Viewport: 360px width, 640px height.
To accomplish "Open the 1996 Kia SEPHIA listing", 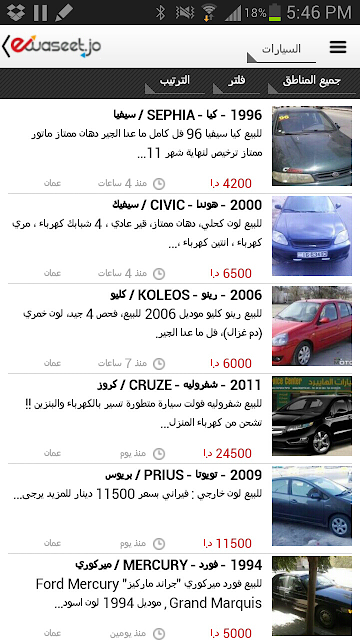I will pos(180,146).
